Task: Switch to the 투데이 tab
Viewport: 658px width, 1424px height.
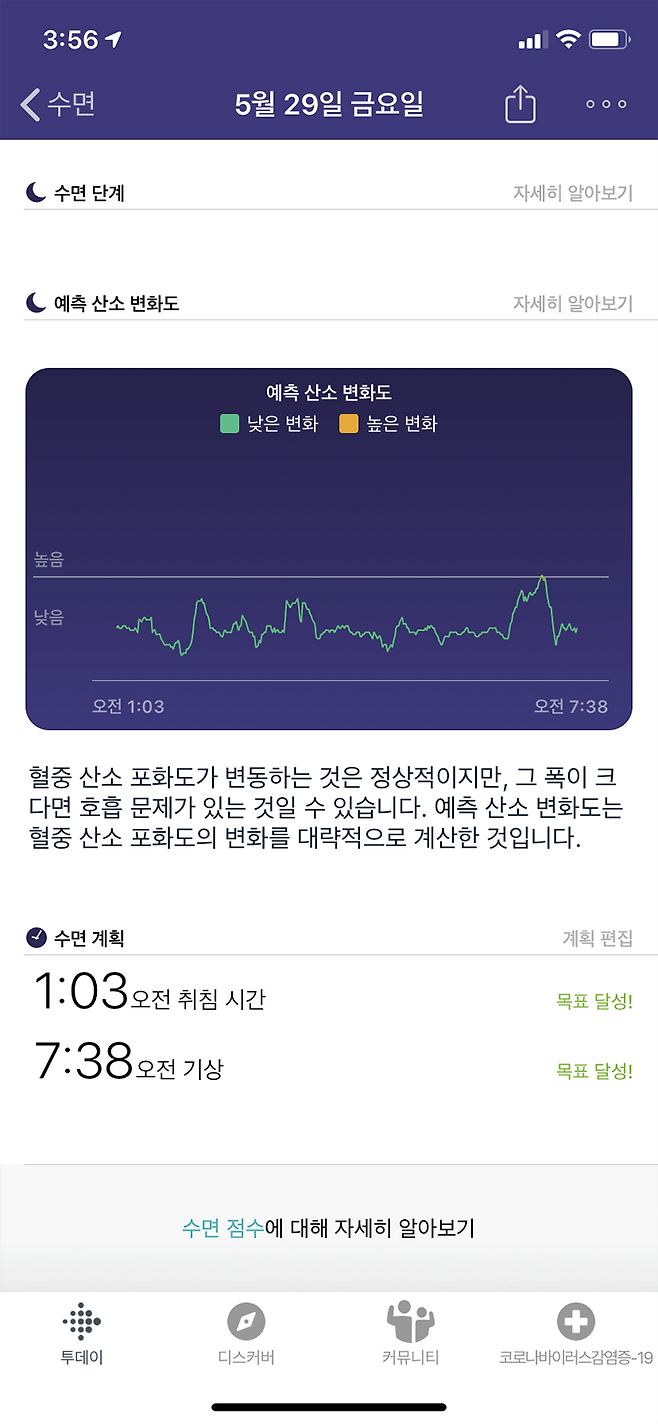Action: [82, 1335]
